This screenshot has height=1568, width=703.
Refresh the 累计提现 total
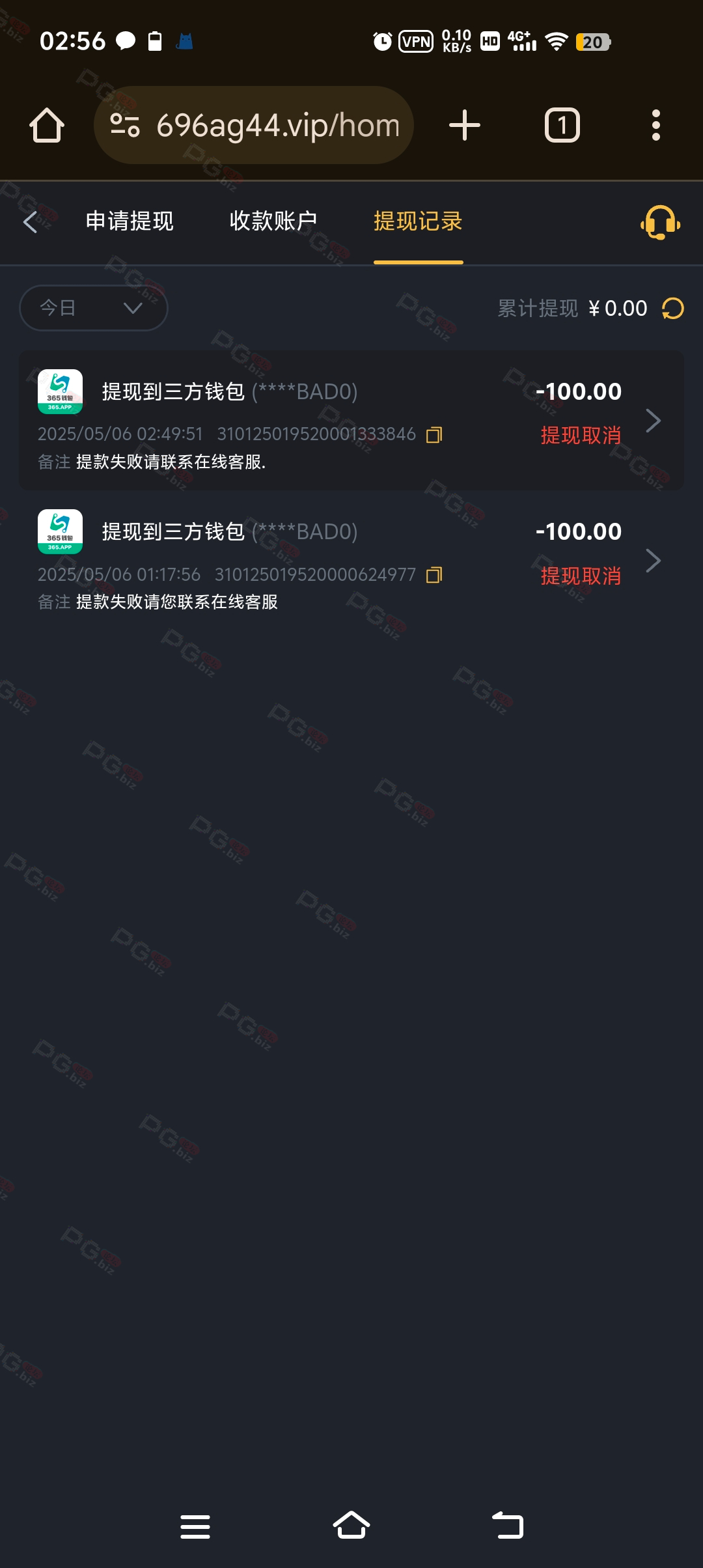[673, 308]
